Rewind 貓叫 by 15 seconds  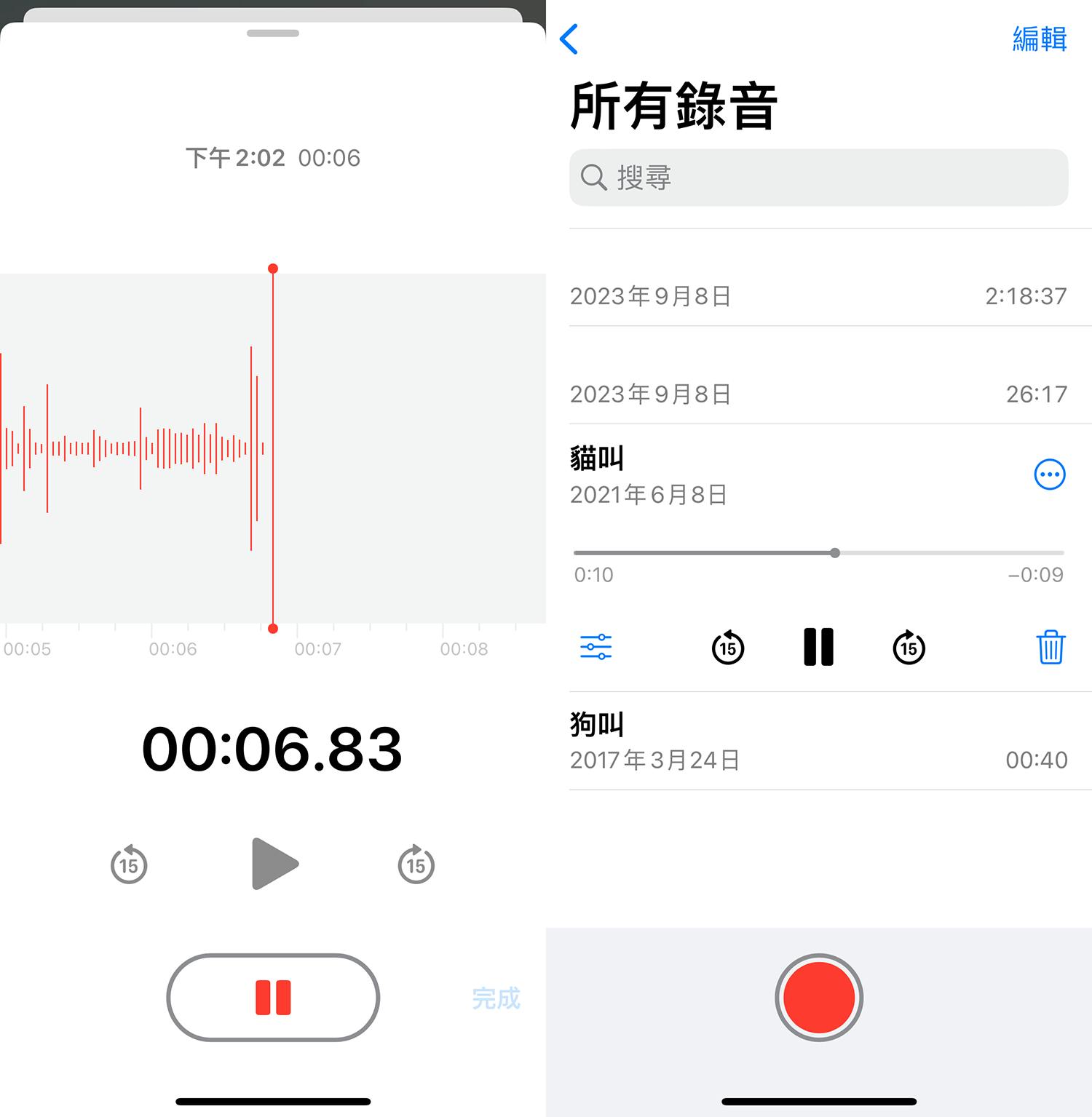728,647
